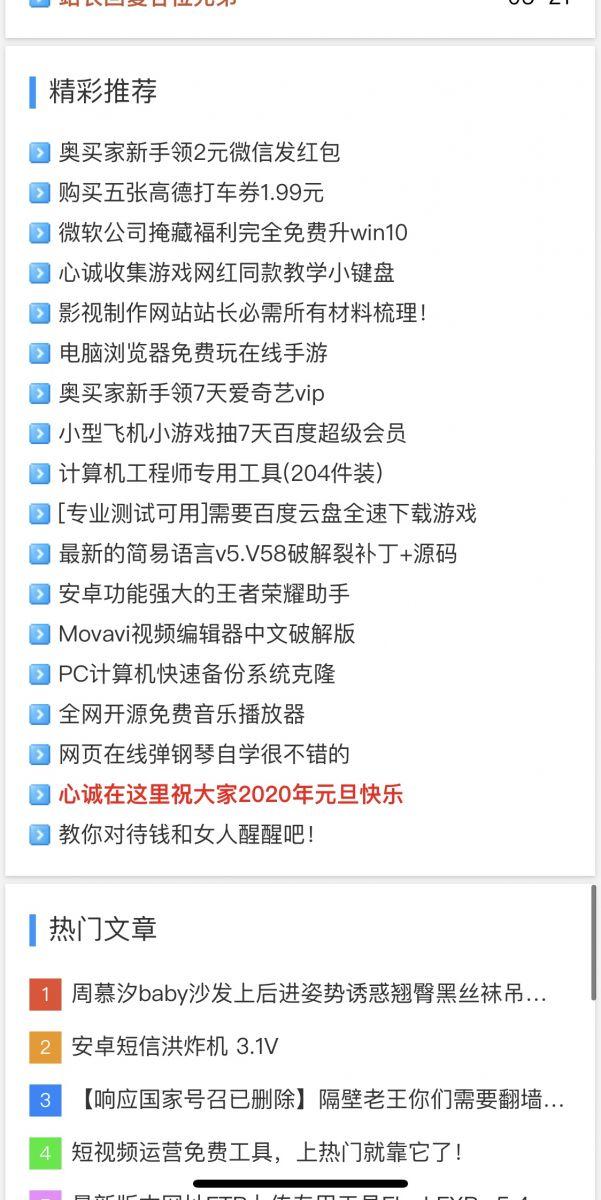The width and height of the screenshot is (601, 1200).
Task: Open 安卓功能强大的王者荣耀助手
Action: pyautogui.click(x=204, y=593)
